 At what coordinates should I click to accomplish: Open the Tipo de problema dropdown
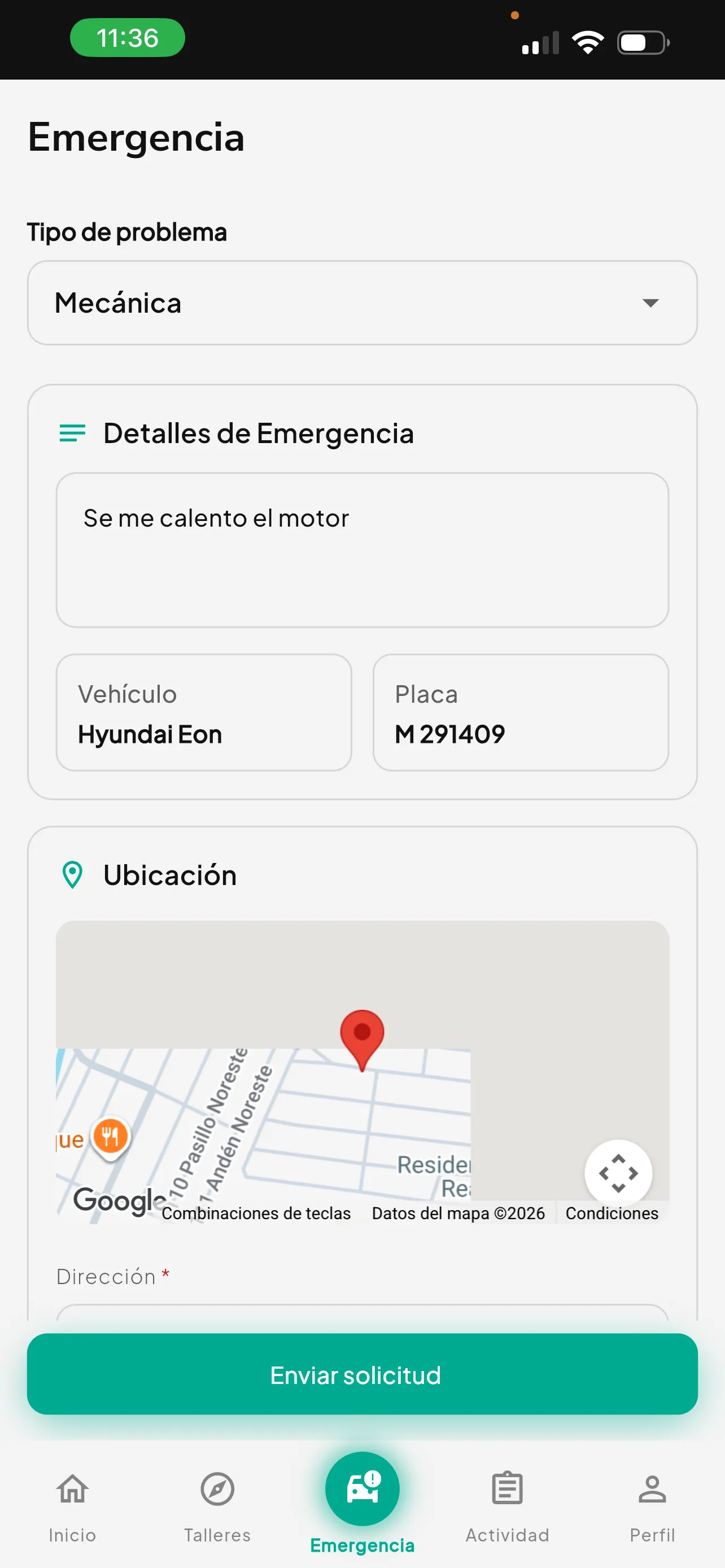point(362,303)
